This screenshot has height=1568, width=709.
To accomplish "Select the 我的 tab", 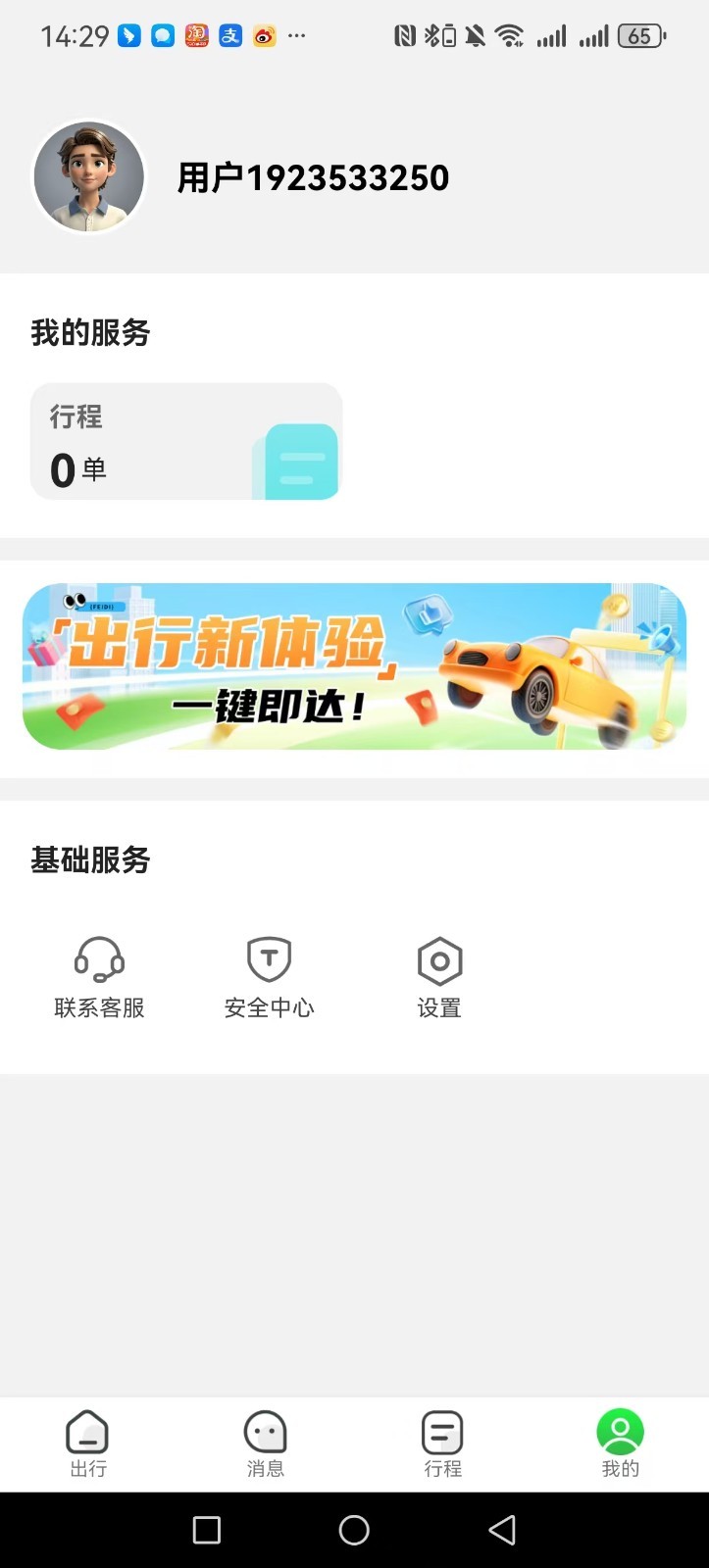I will point(620,1444).
